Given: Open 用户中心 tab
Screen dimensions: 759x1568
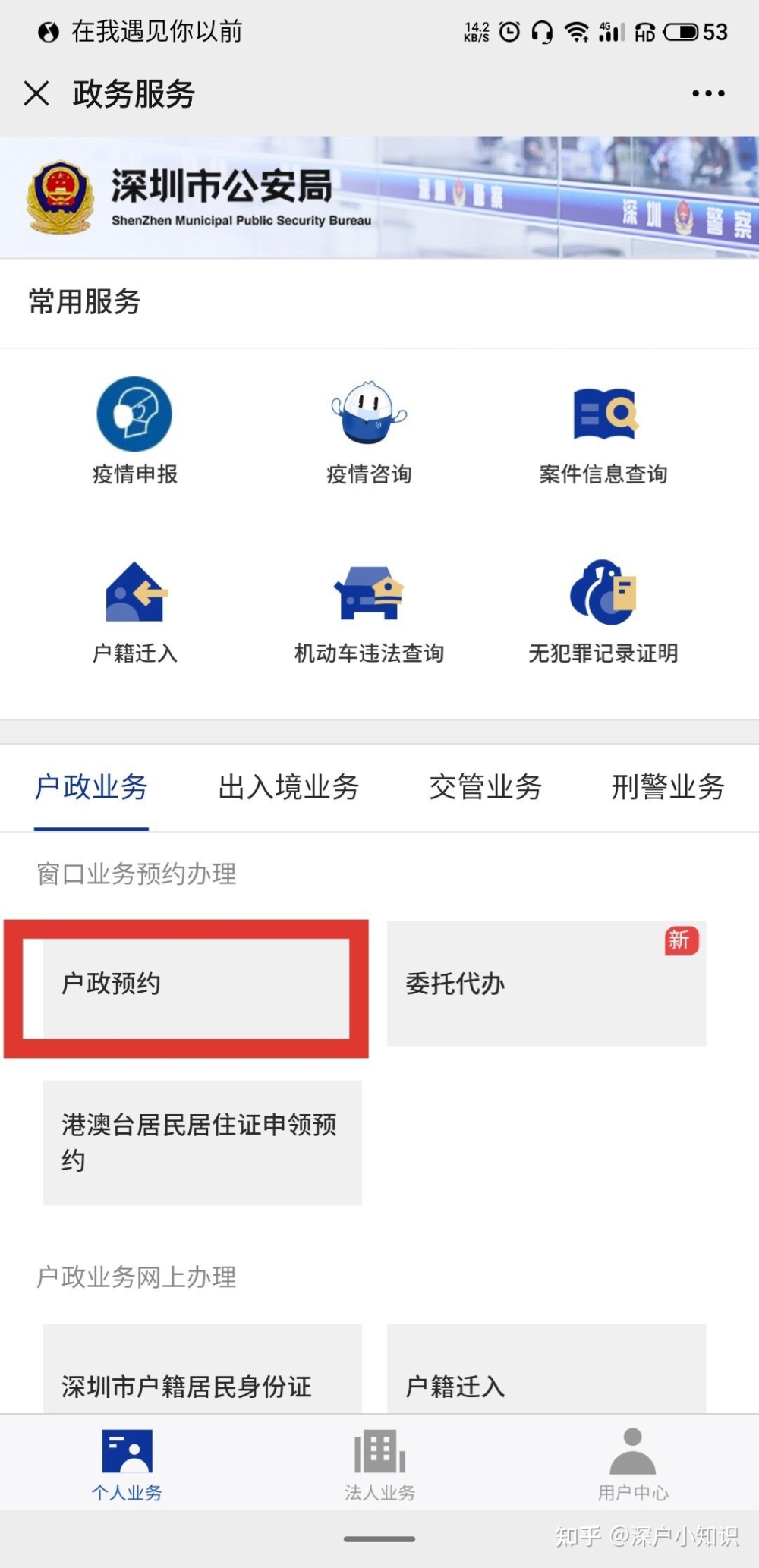Looking at the screenshot, I should click(x=632, y=1465).
